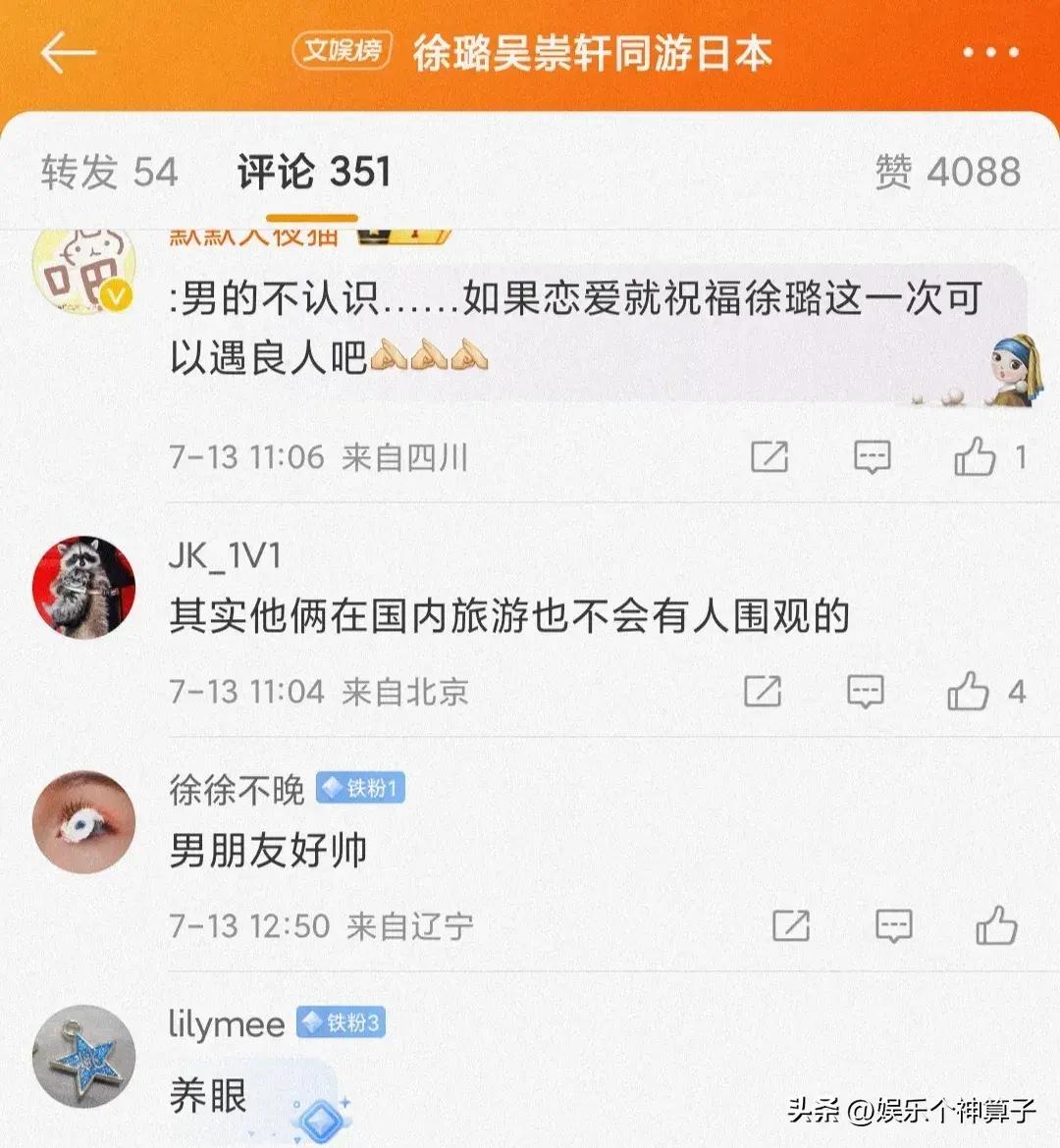Screen dimensions: 1060x1148
Task: Open JK_1V1's profile avatar
Action: [83, 588]
